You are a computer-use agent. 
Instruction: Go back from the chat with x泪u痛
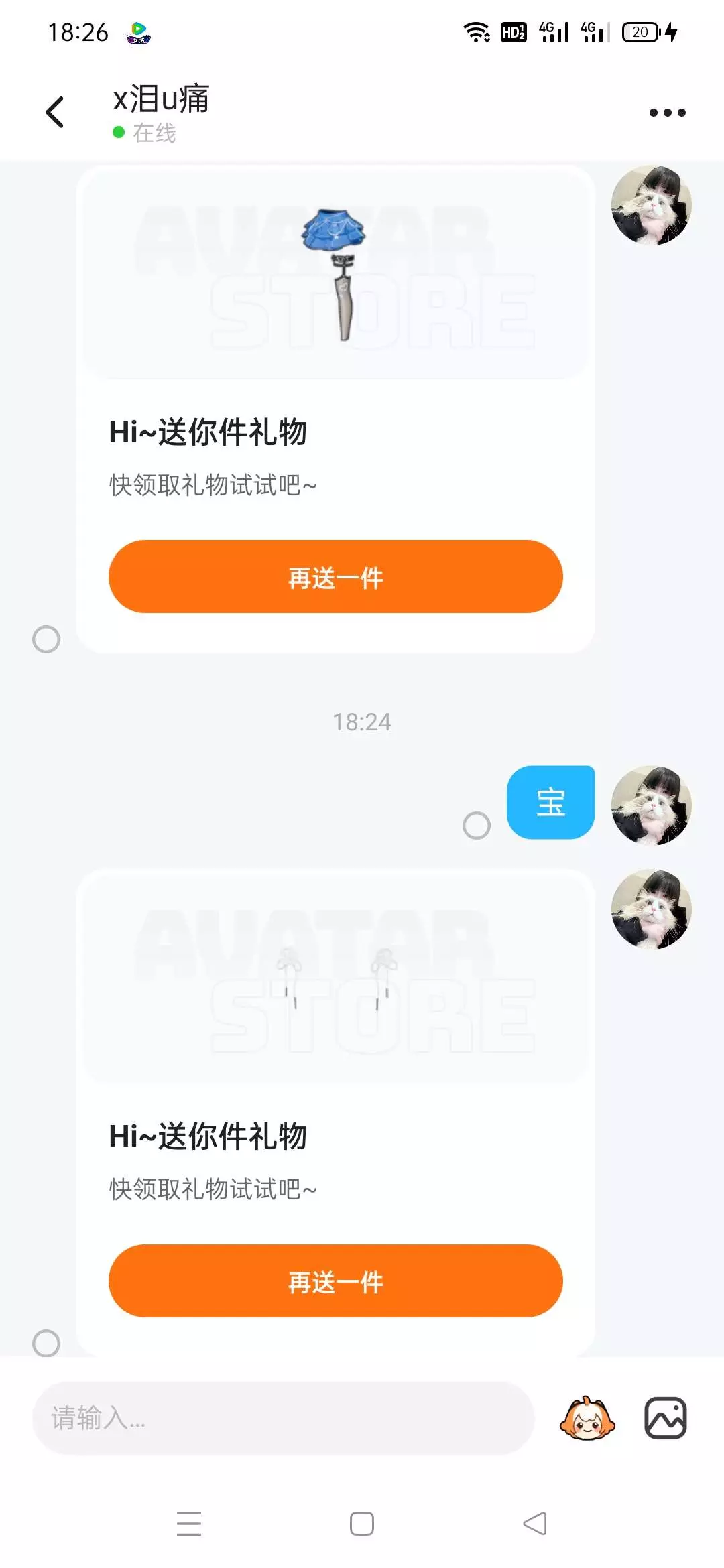pos(55,112)
